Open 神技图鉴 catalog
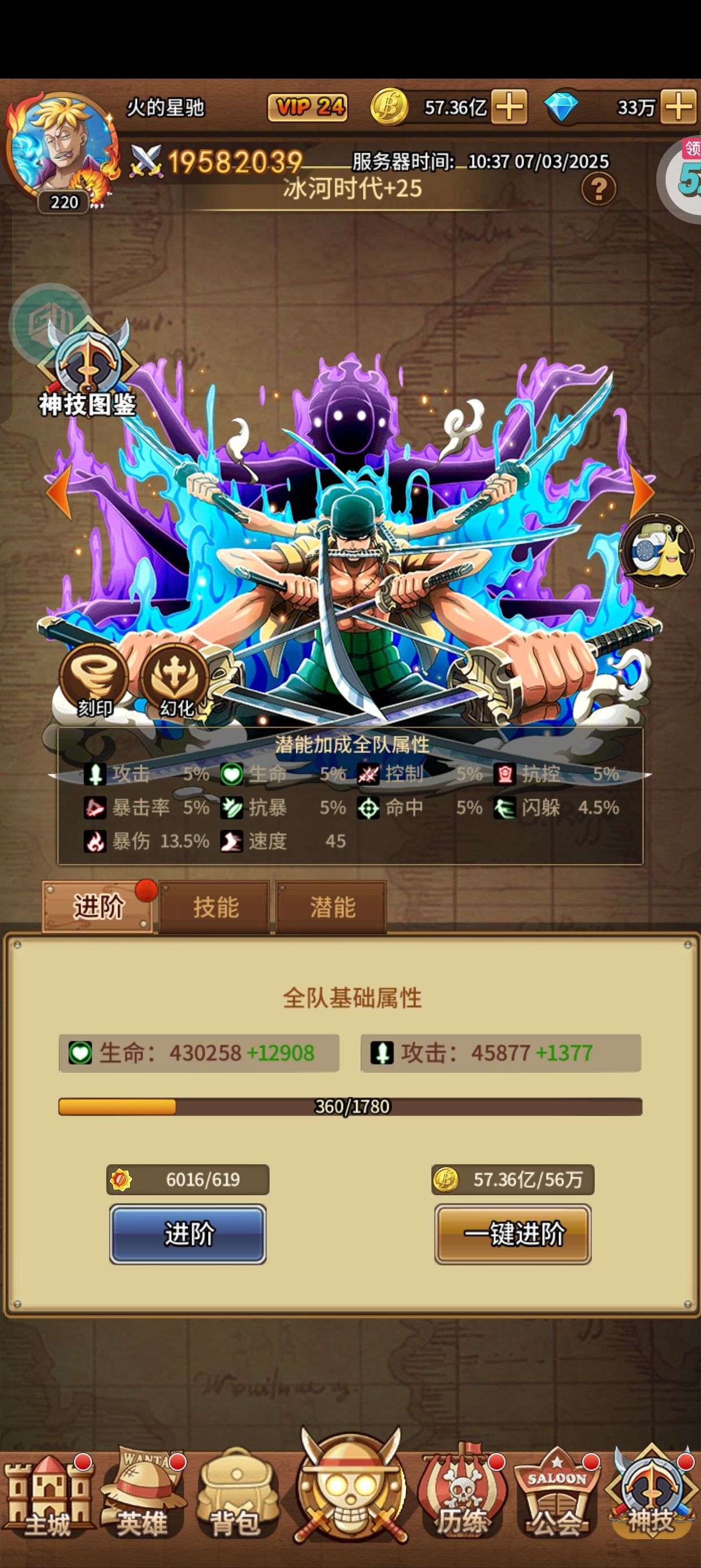 coord(88,371)
